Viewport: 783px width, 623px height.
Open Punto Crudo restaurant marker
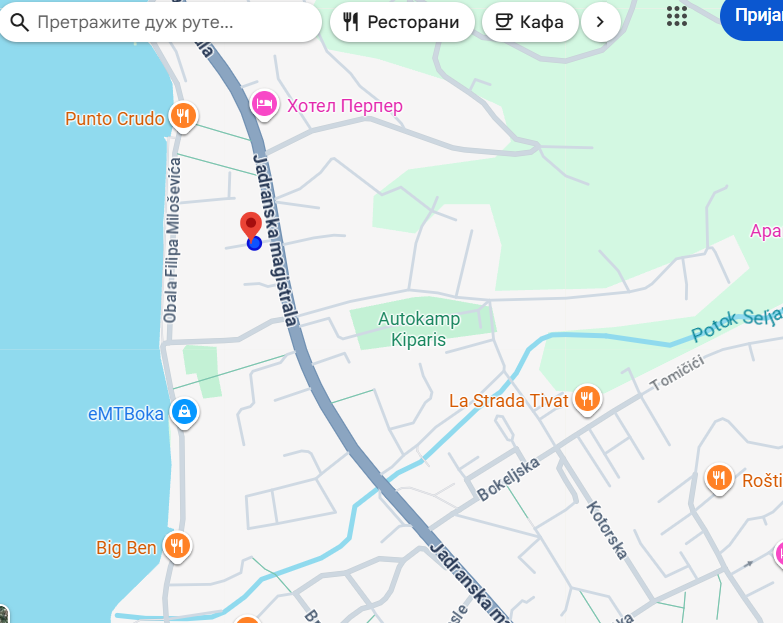point(182,118)
